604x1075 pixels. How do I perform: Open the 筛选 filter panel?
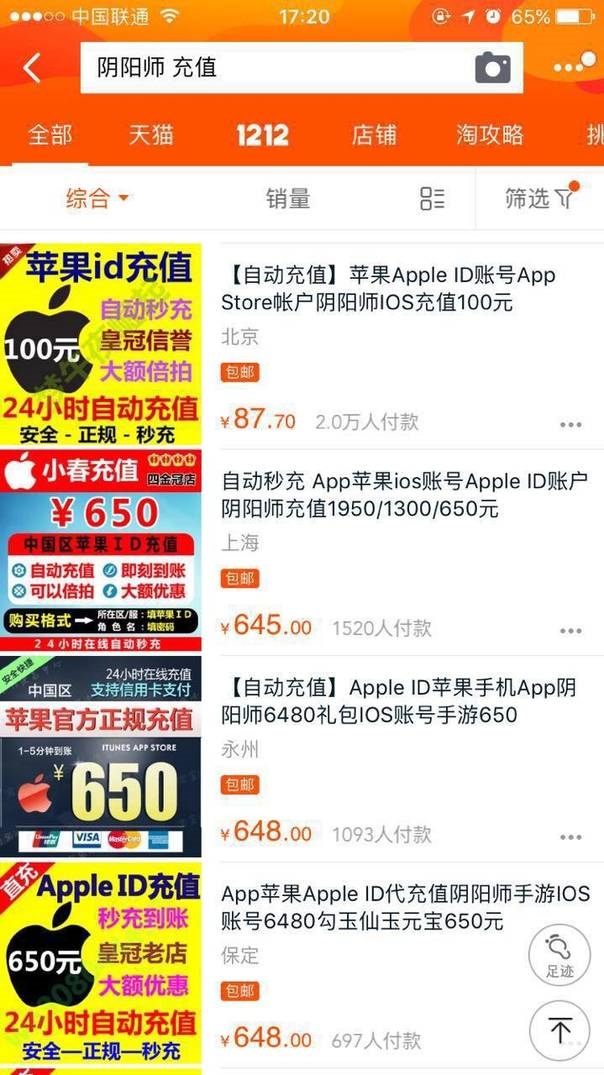(x=540, y=198)
